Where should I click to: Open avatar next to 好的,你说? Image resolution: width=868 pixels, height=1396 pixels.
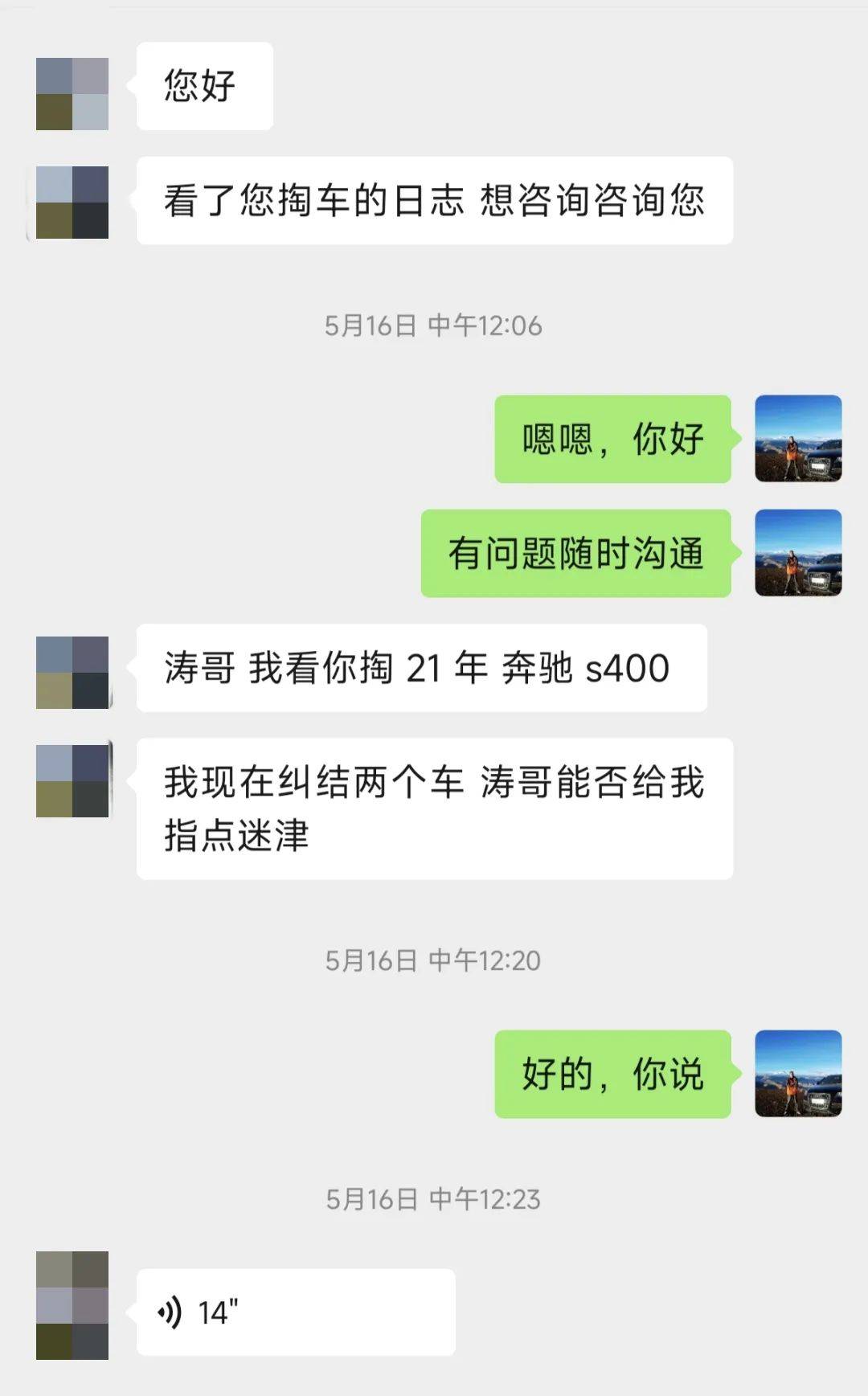pos(798,1074)
